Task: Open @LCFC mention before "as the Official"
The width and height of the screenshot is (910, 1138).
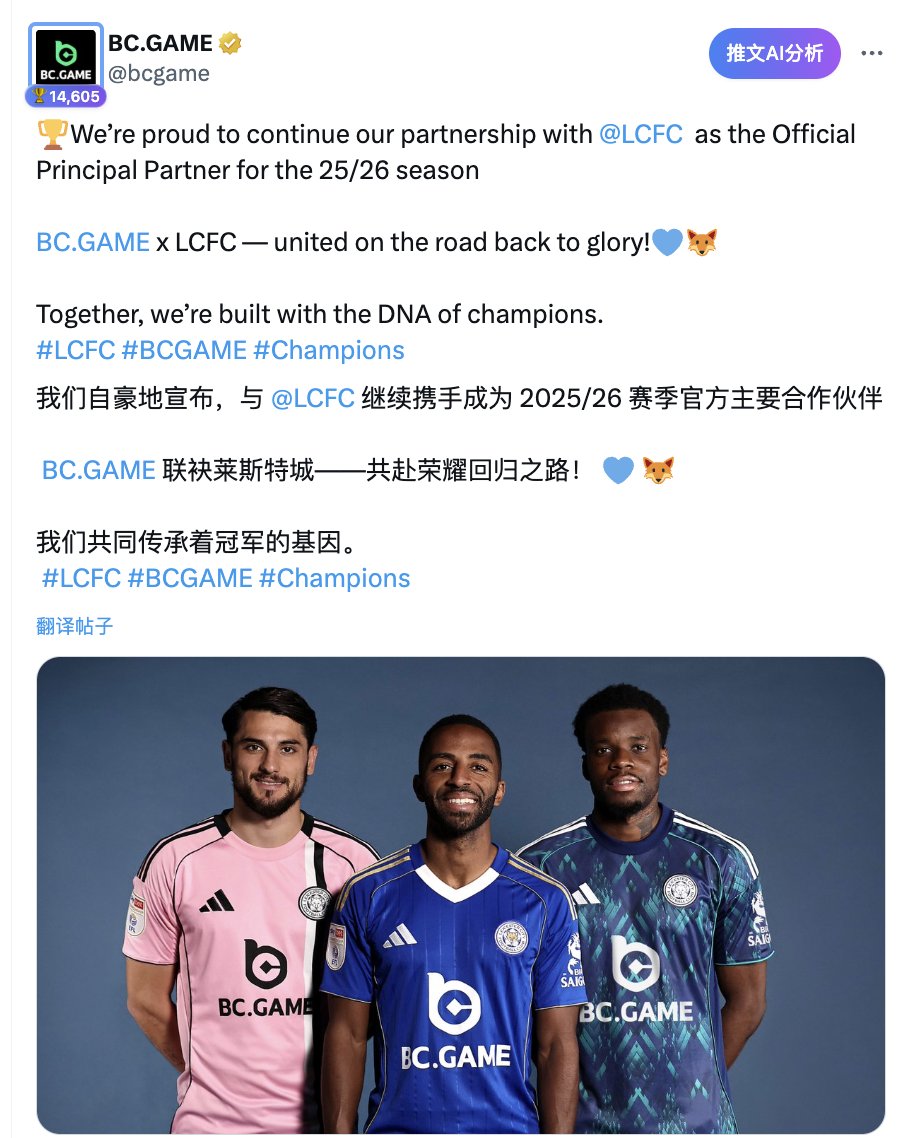Action: coord(640,134)
